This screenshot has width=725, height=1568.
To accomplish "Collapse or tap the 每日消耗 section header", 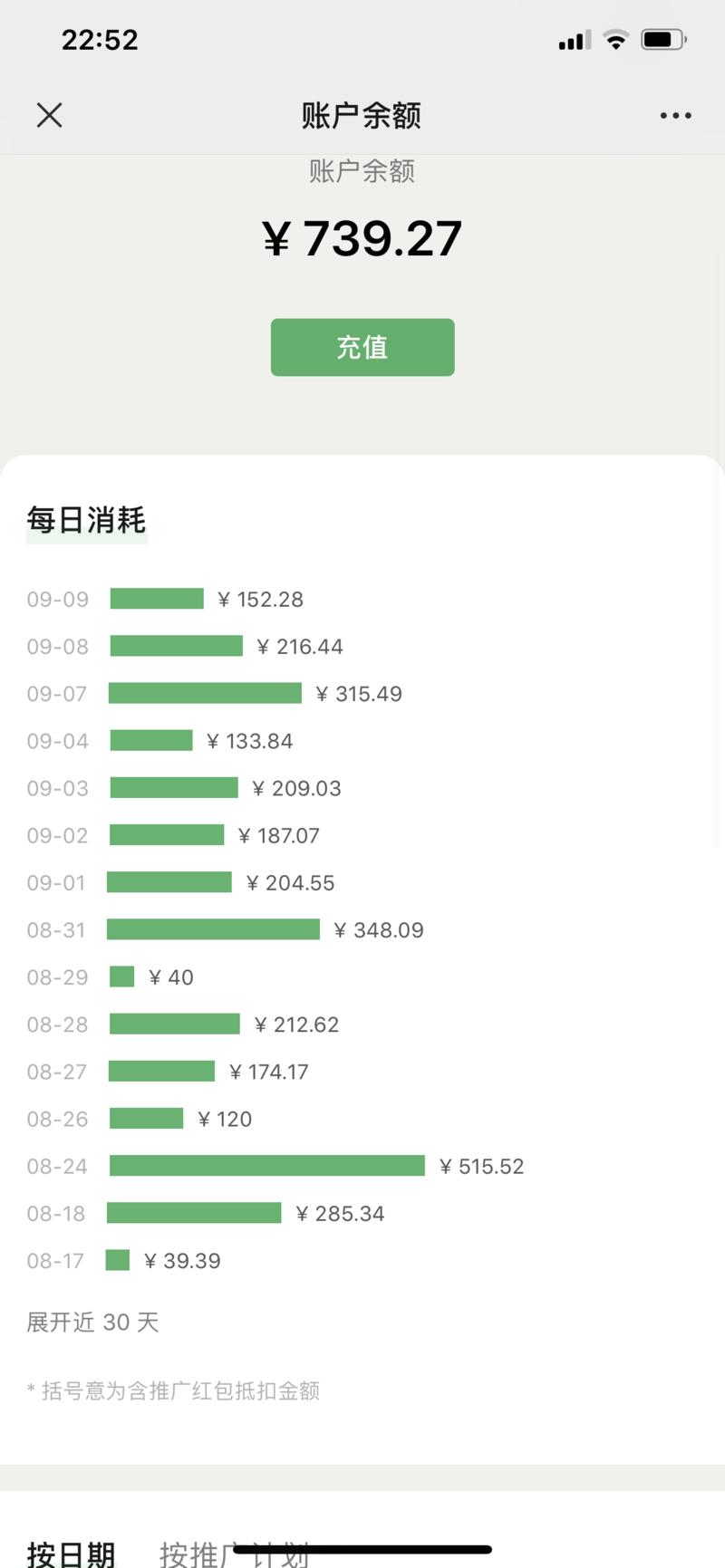I will (x=86, y=521).
